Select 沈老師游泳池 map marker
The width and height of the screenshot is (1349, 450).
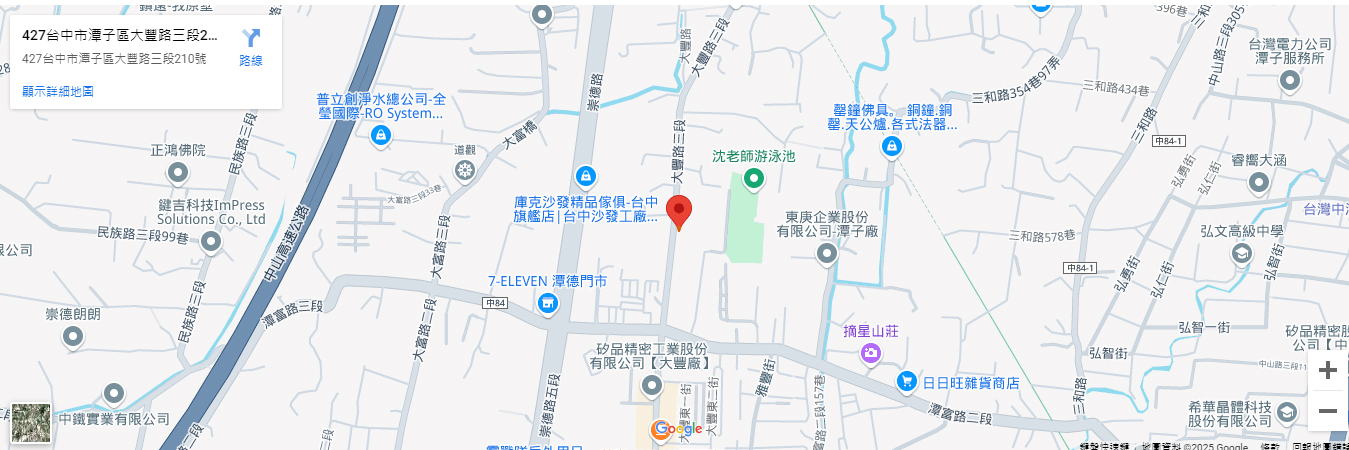tap(754, 179)
